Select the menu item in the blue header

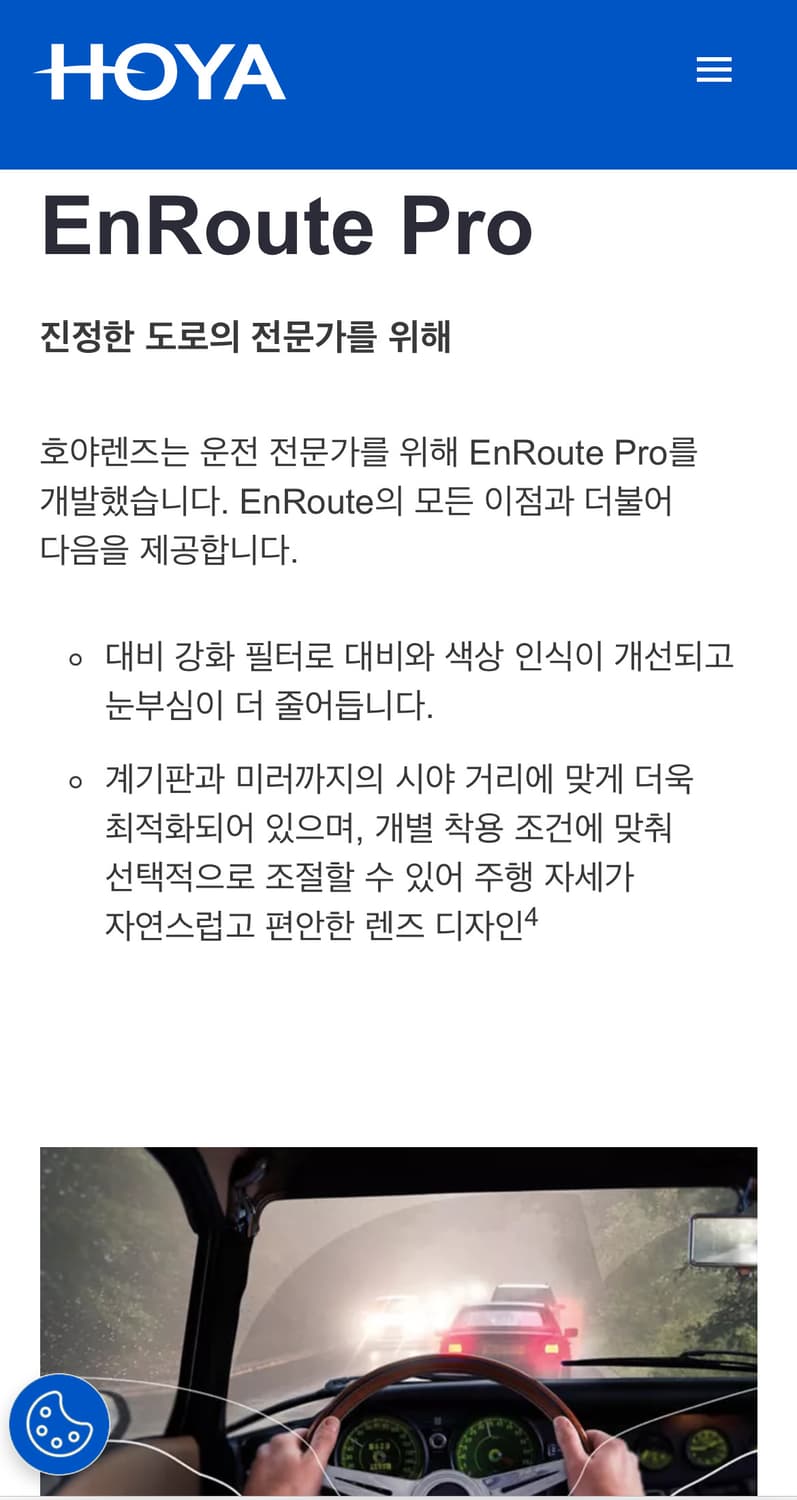[x=714, y=68]
